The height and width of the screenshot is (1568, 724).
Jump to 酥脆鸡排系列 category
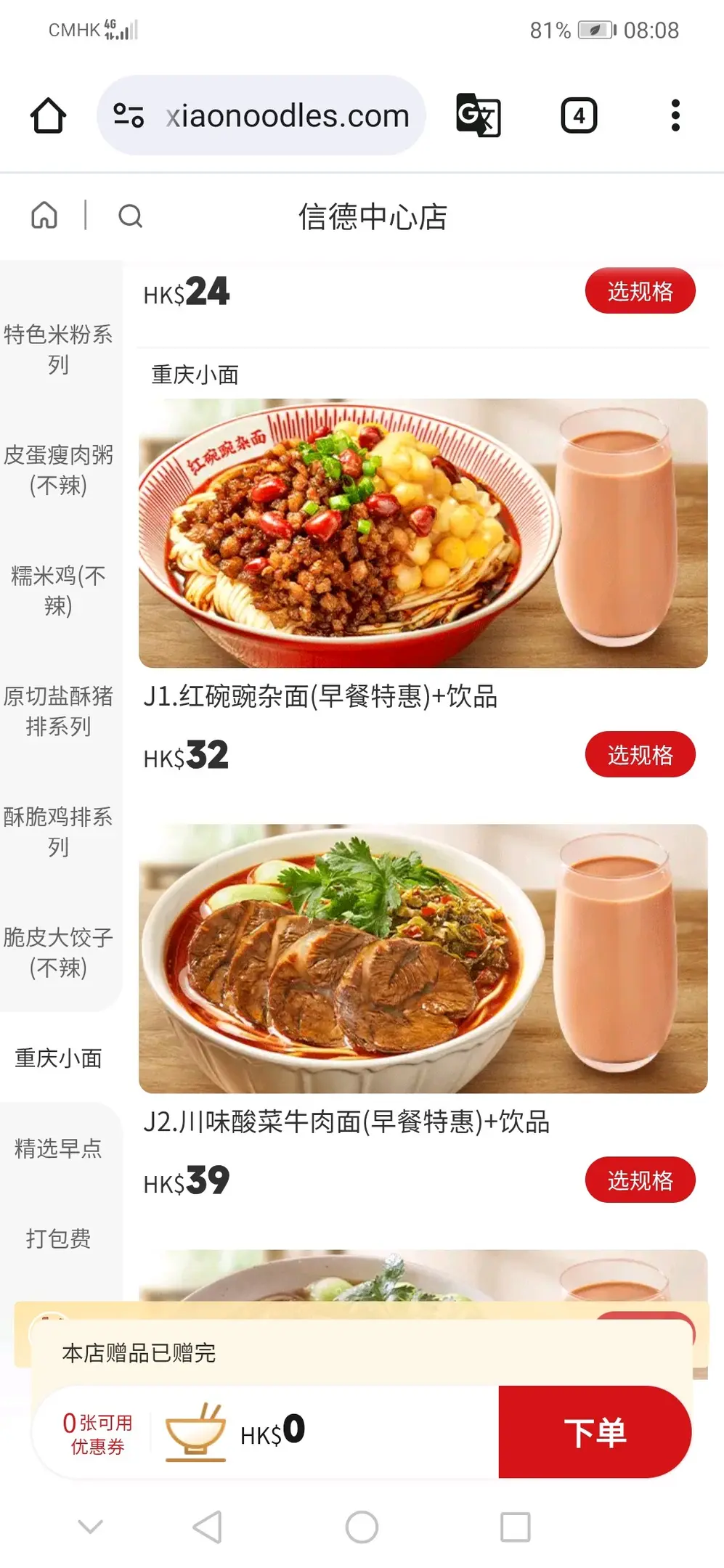58,831
